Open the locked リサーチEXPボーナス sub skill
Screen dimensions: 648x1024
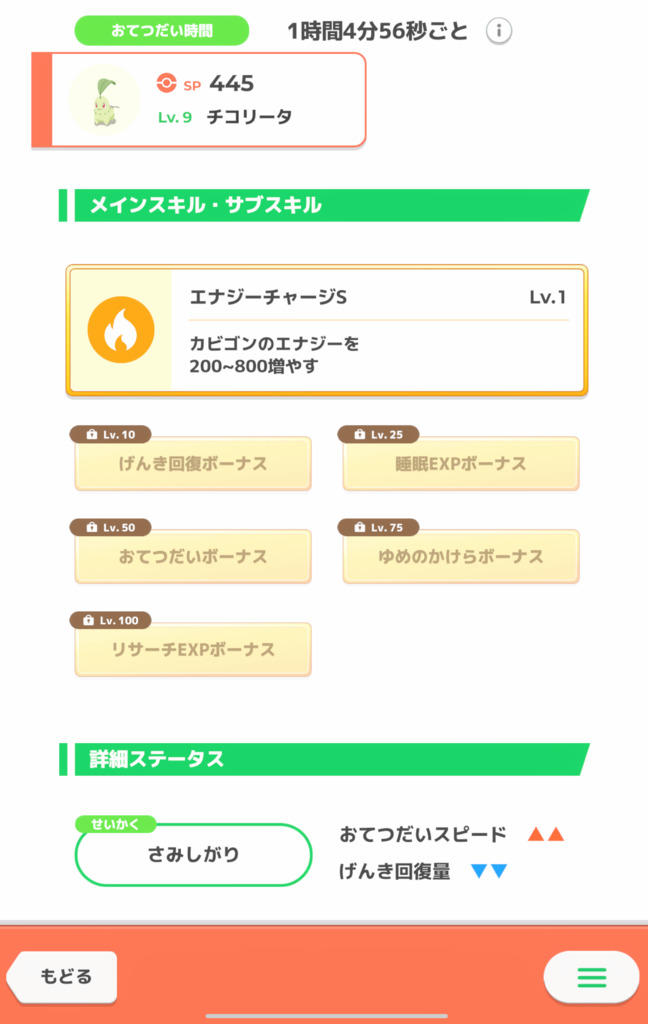point(192,650)
